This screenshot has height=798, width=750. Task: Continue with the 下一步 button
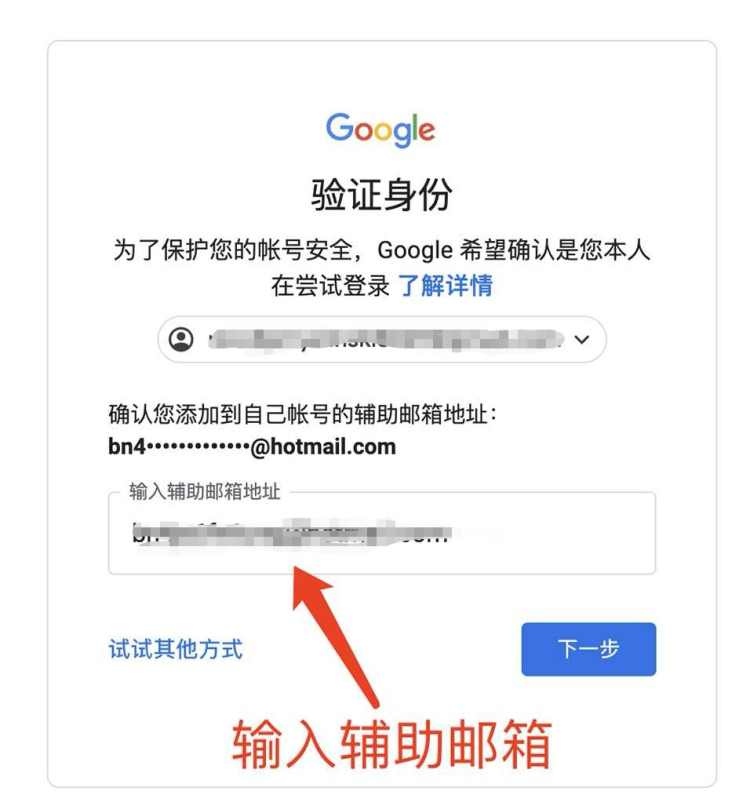588,649
